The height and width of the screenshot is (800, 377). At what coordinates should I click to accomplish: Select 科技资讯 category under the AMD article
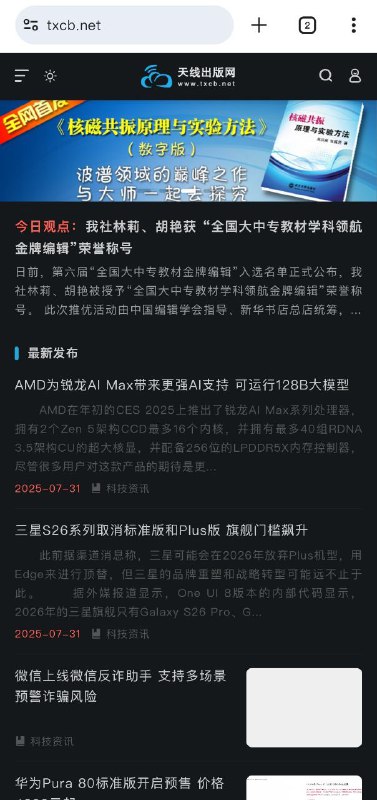[x=120, y=488]
